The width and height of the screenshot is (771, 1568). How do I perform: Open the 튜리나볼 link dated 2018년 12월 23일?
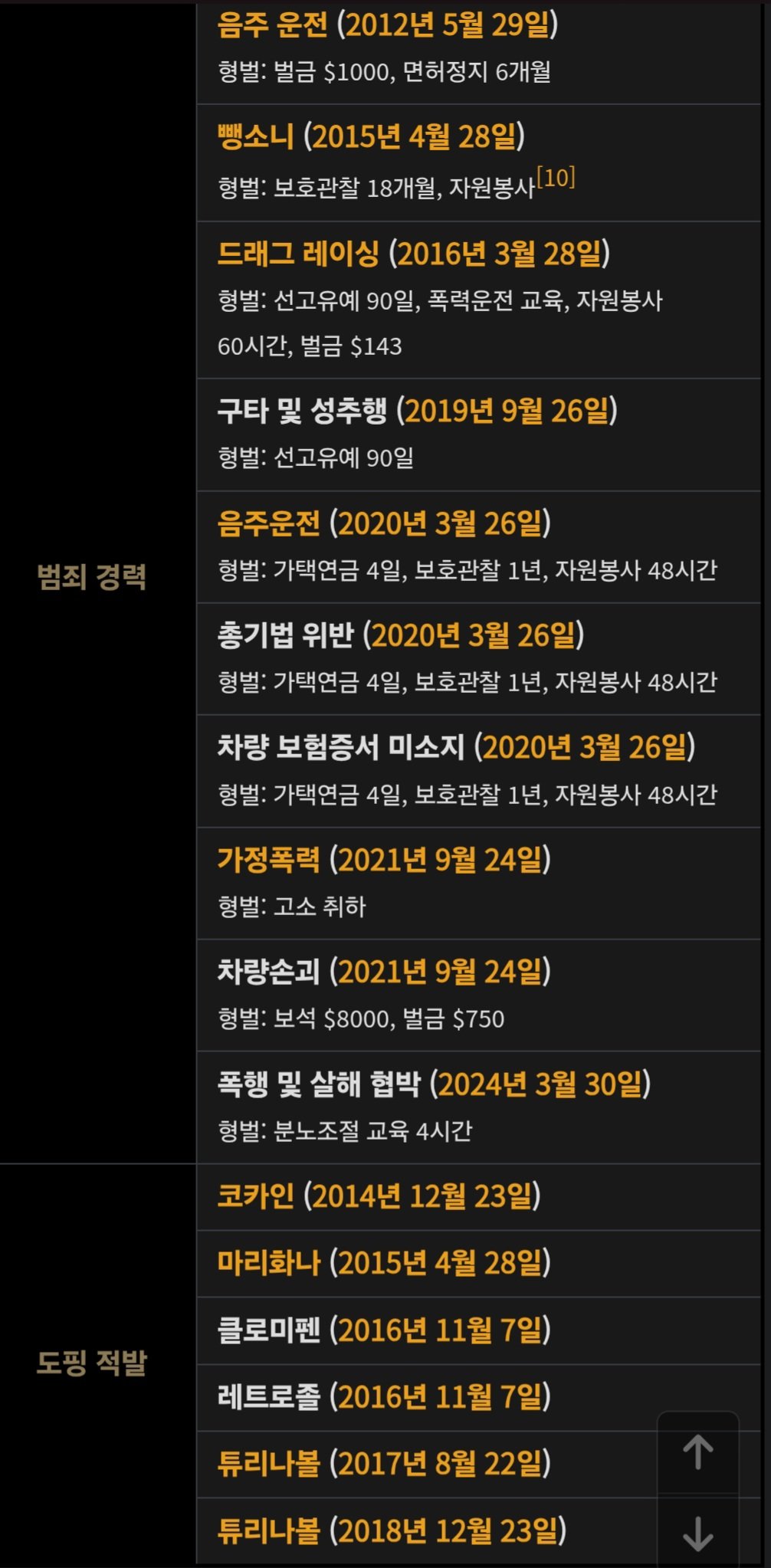[268, 1531]
